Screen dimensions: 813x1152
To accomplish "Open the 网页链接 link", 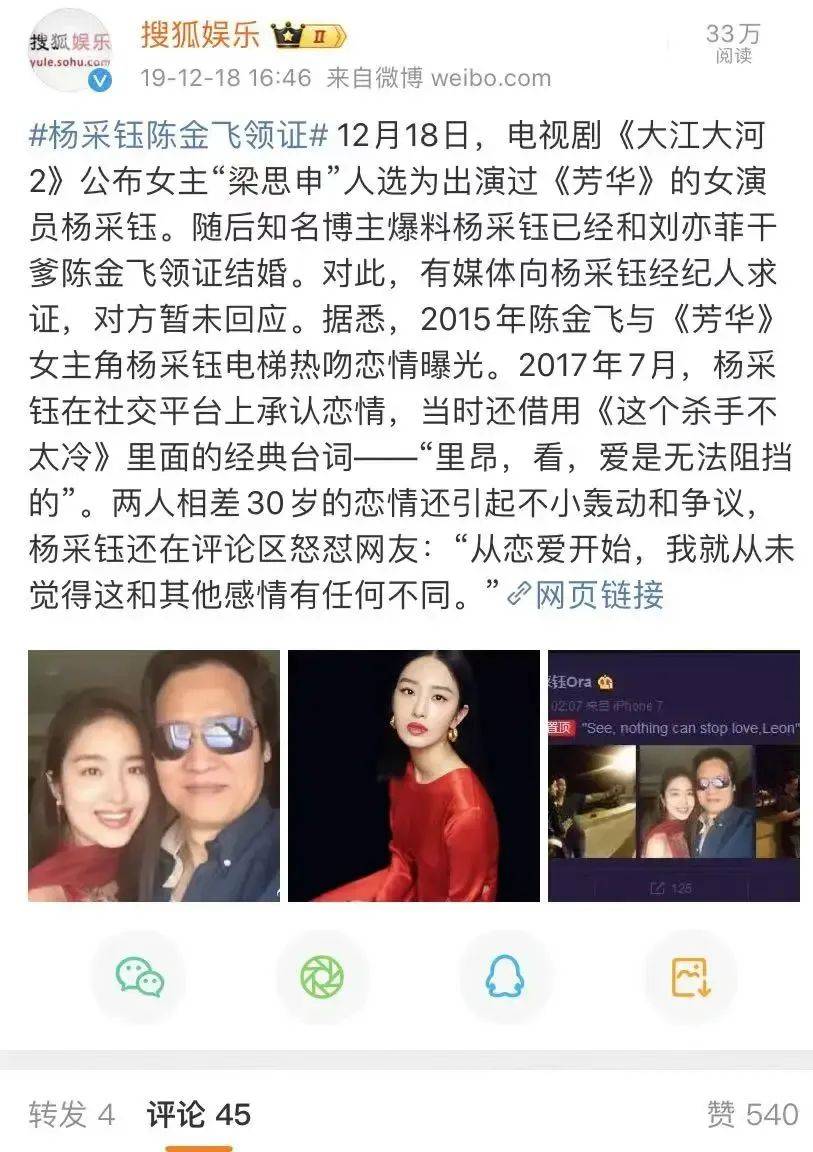I will point(598,595).
